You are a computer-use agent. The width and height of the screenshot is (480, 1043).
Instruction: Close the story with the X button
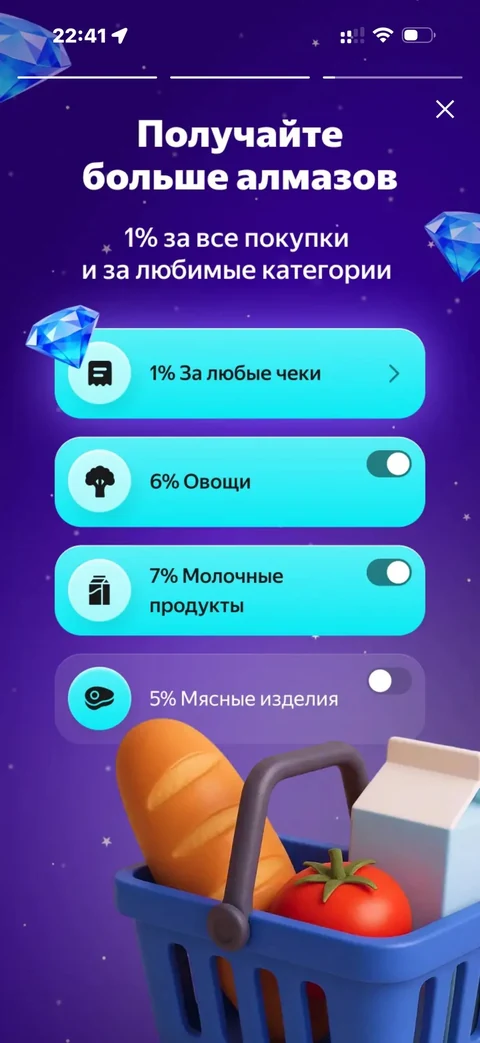click(x=445, y=109)
